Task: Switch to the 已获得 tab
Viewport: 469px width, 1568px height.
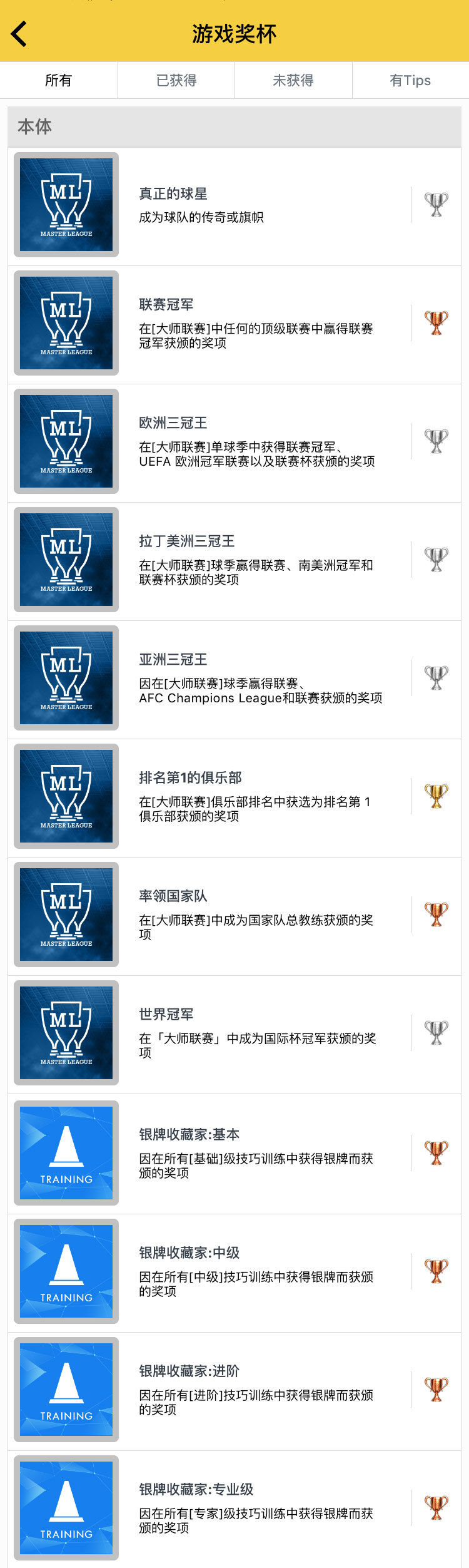Action: pyautogui.click(x=176, y=80)
